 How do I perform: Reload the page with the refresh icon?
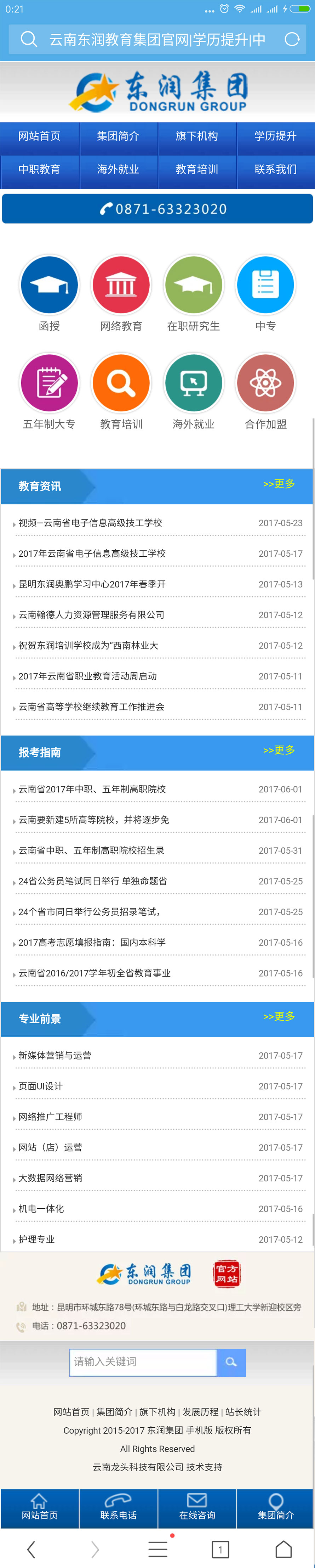tap(292, 40)
